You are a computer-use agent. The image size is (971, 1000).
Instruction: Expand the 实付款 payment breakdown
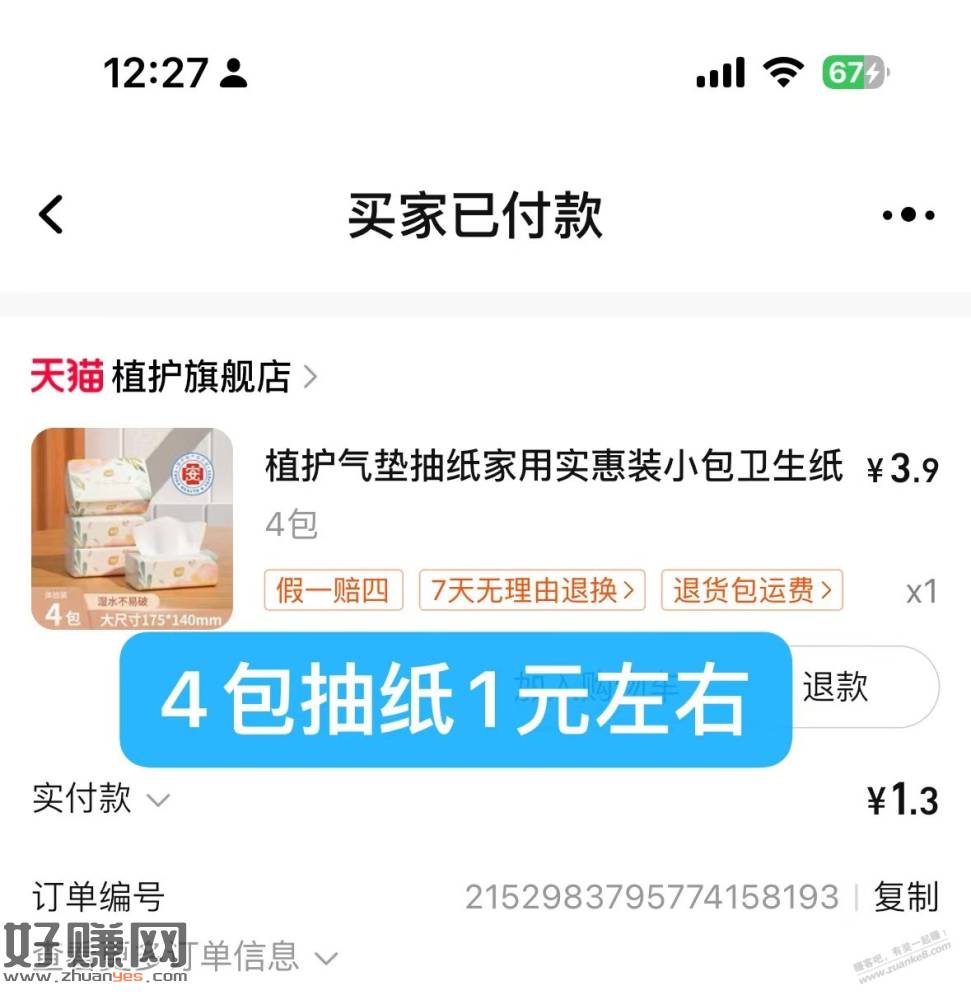click(100, 799)
